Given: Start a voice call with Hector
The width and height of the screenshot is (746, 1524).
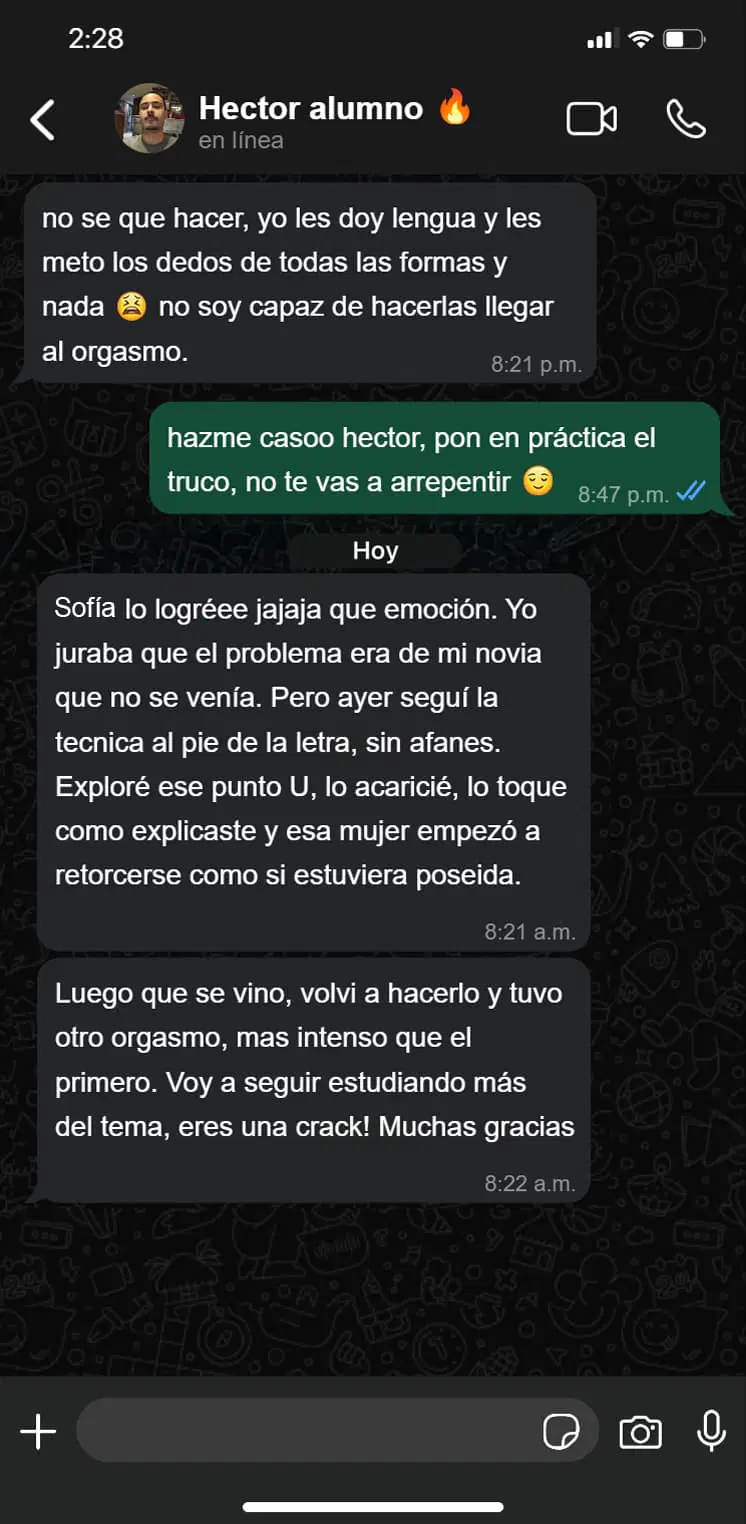Looking at the screenshot, I should click(686, 120).
